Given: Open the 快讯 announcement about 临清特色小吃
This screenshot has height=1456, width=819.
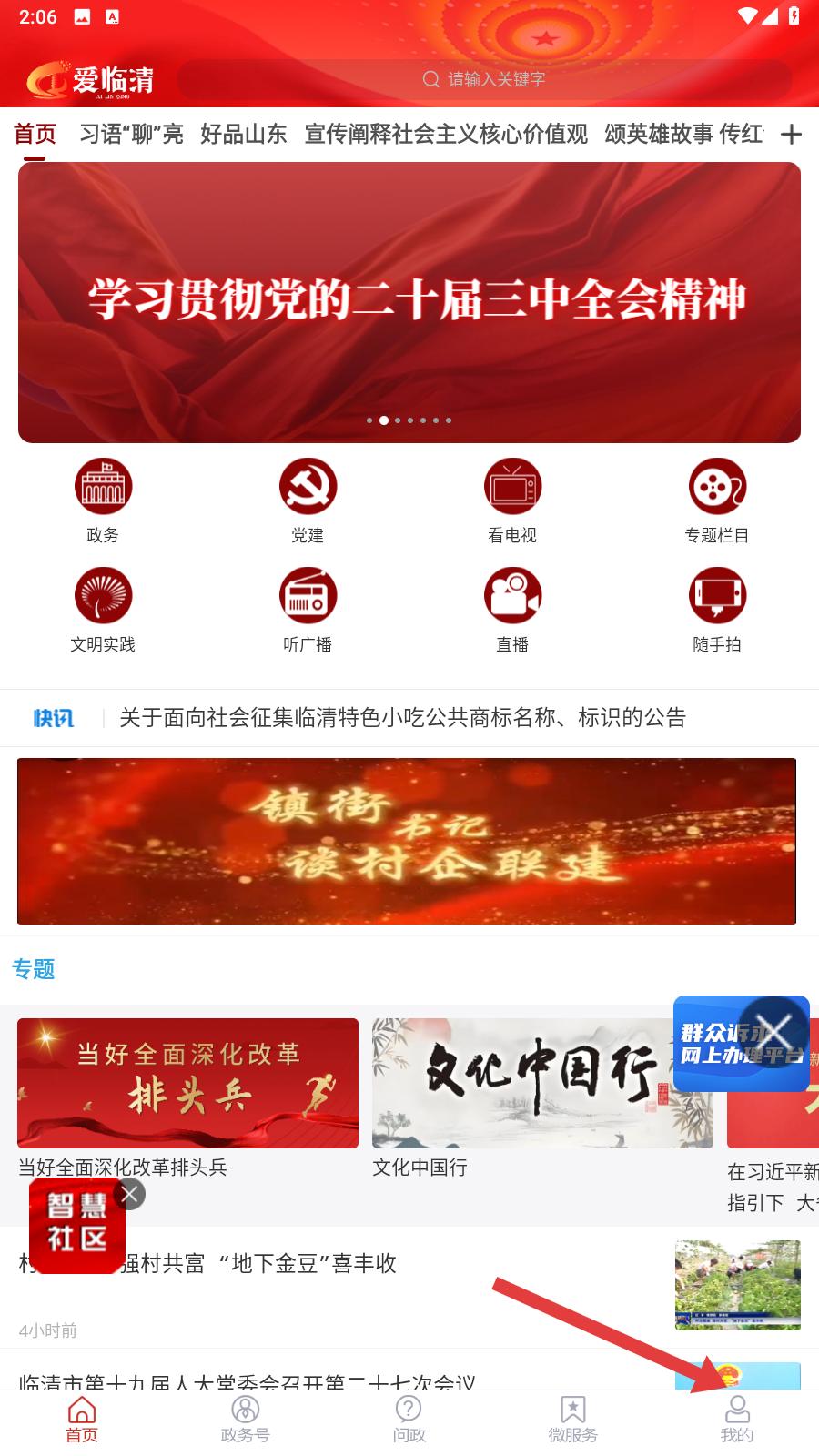Looking at the screenshot, I should click(x=402, y=718).
